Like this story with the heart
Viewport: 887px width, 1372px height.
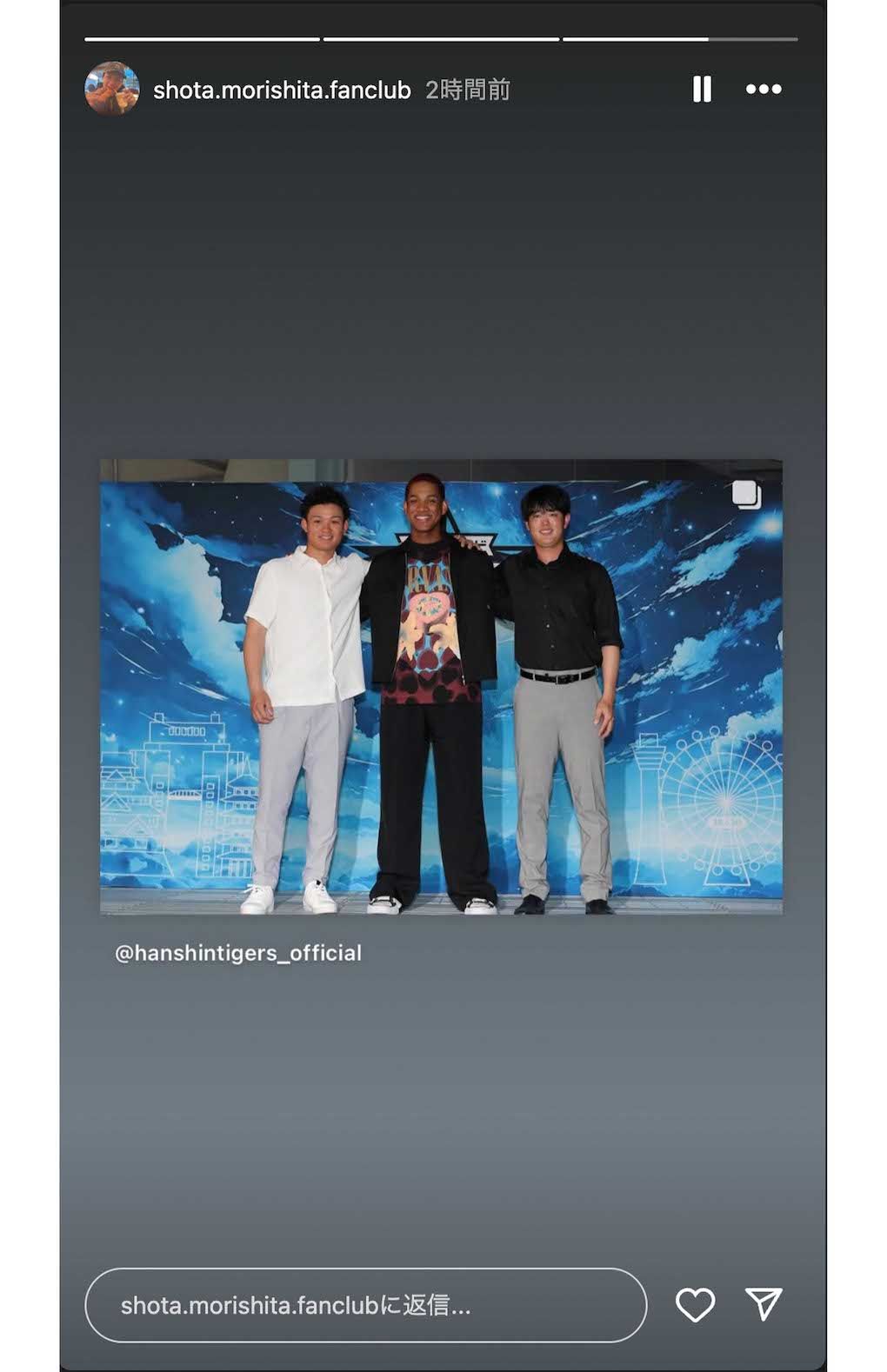[695, 1304]
